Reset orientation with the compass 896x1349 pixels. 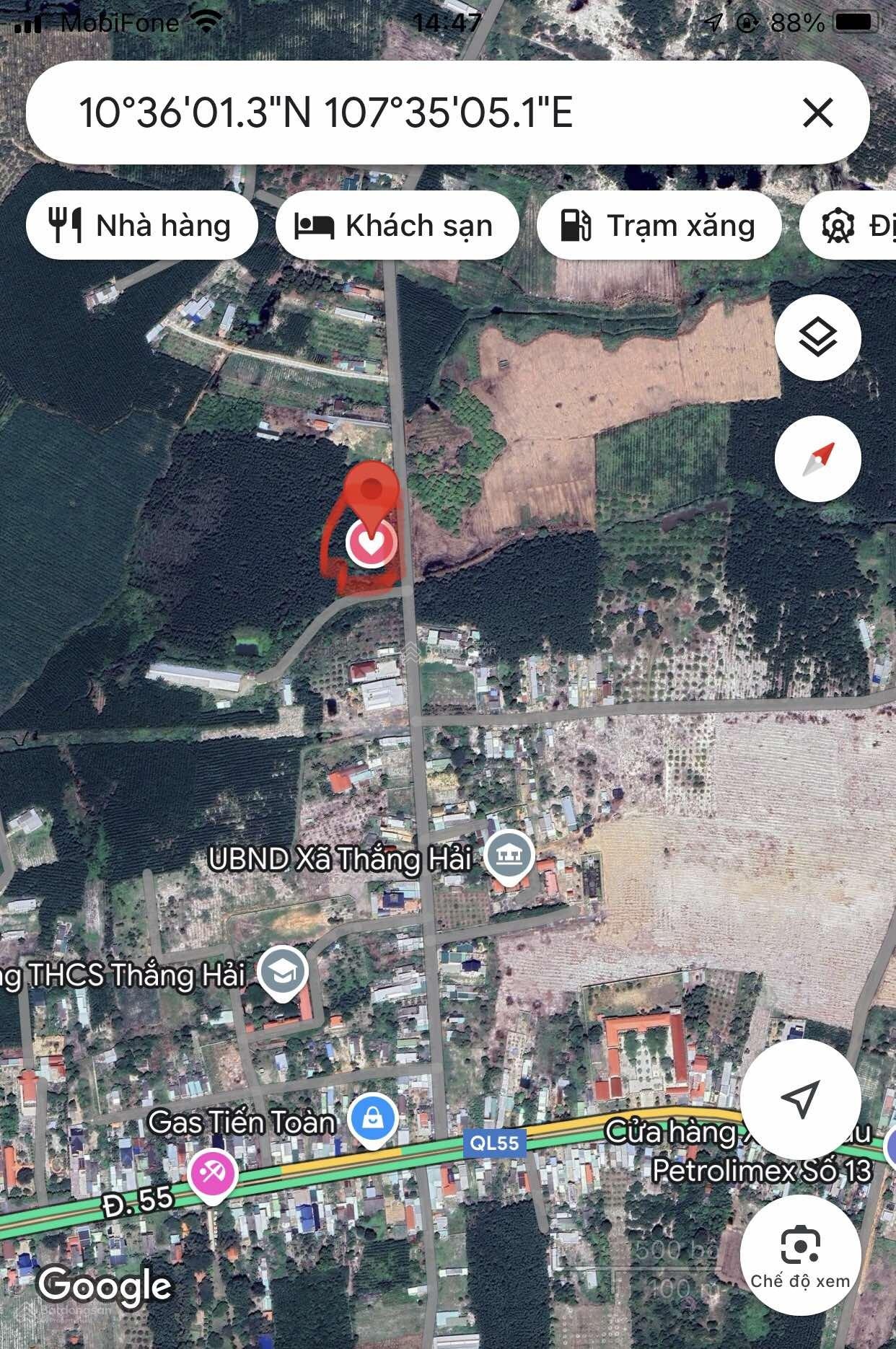click(x=817, y=459)
